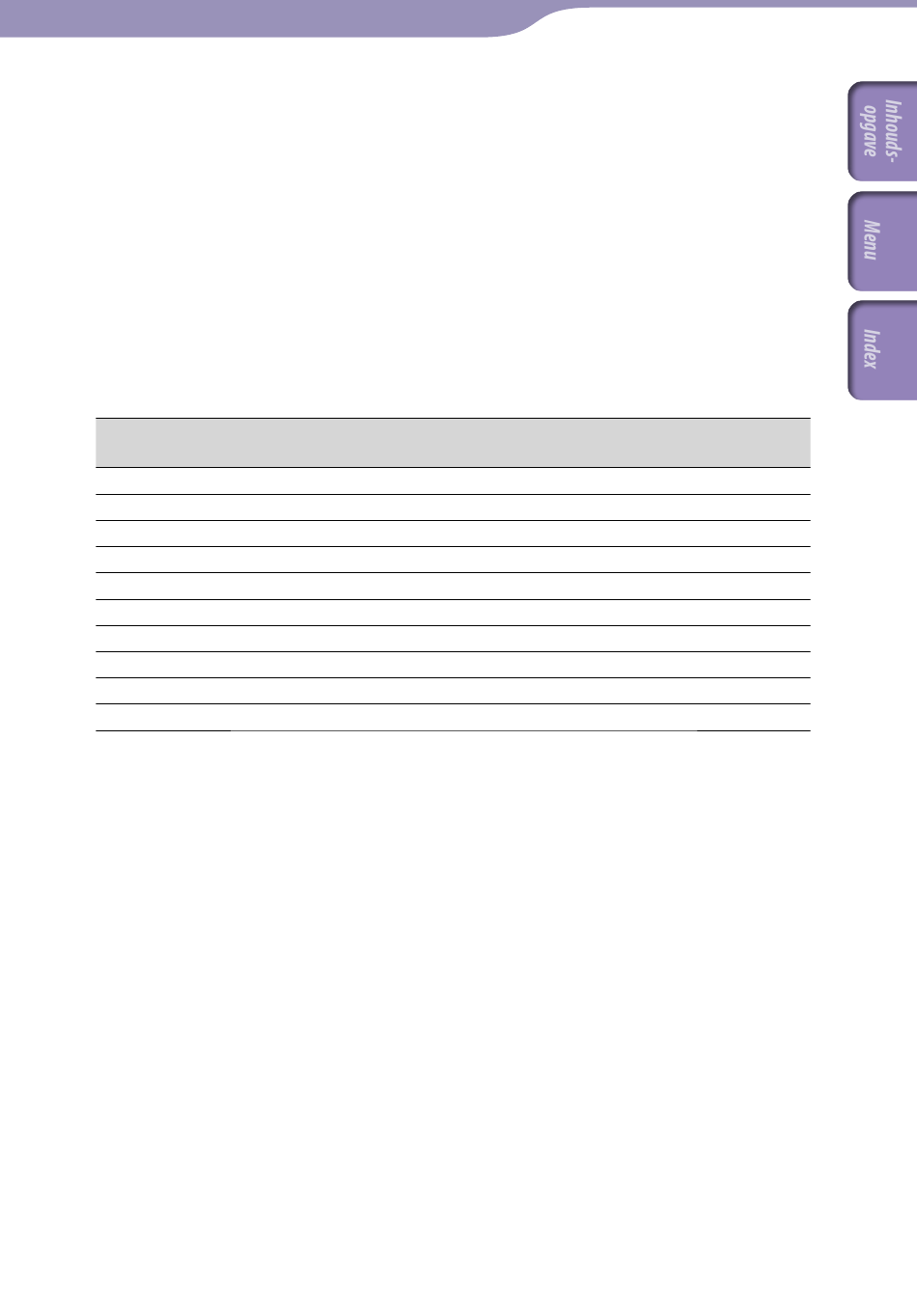Go to the Index tab
917x1316 pixels.
coord(882,349)
